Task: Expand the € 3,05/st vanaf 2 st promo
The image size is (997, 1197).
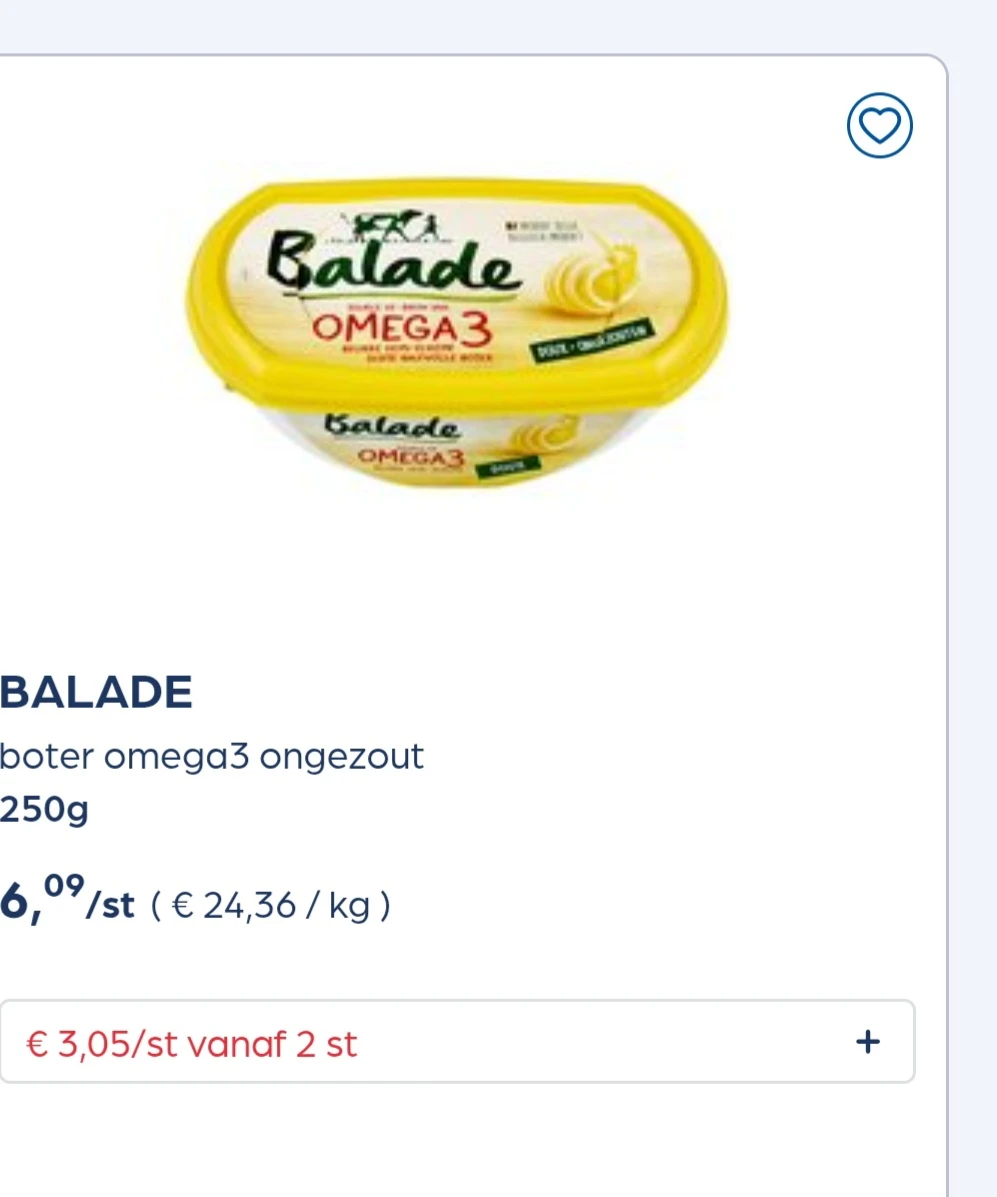Action: pyautogui.click(x=867, y=1042)
